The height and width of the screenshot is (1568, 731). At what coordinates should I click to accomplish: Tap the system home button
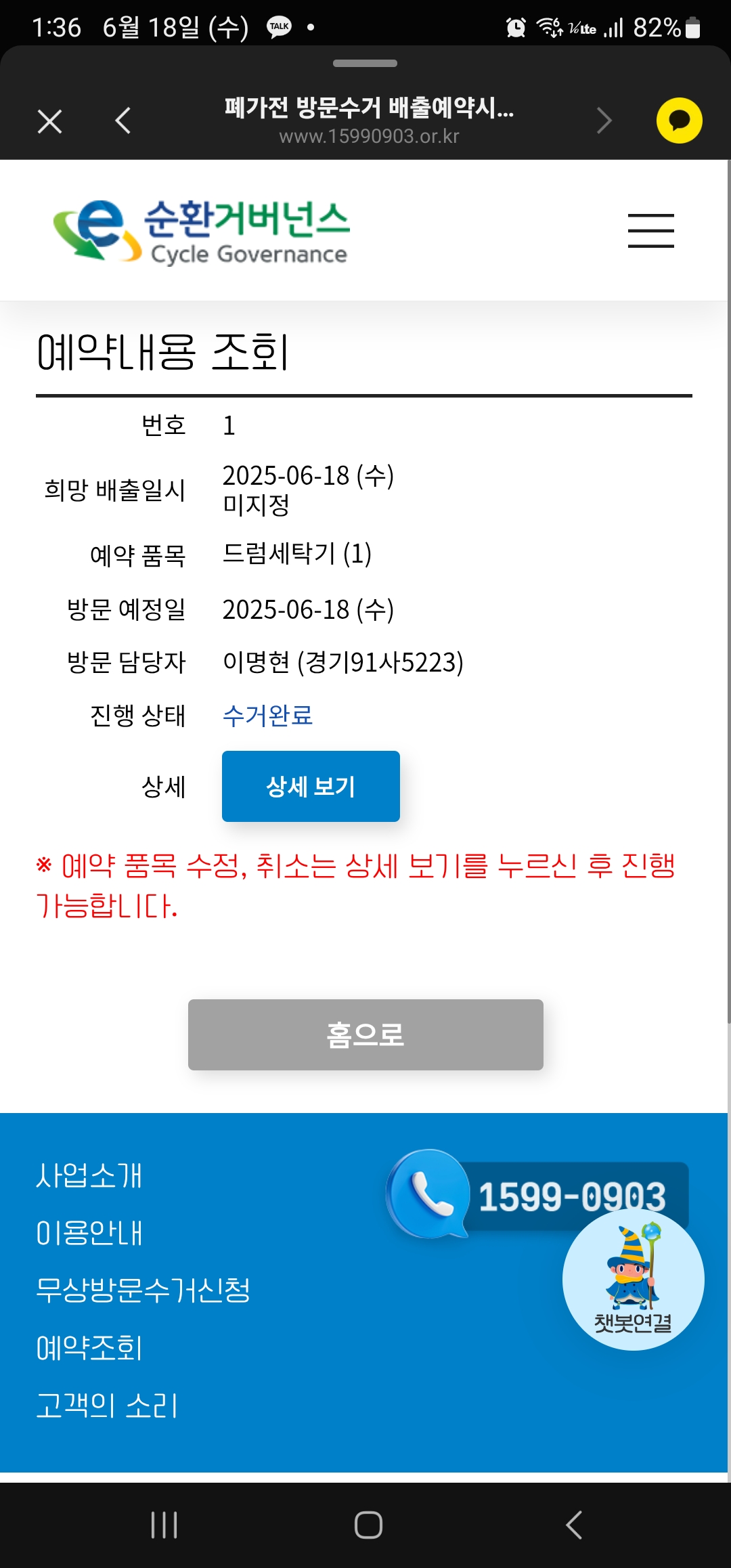pos(368,1525)
